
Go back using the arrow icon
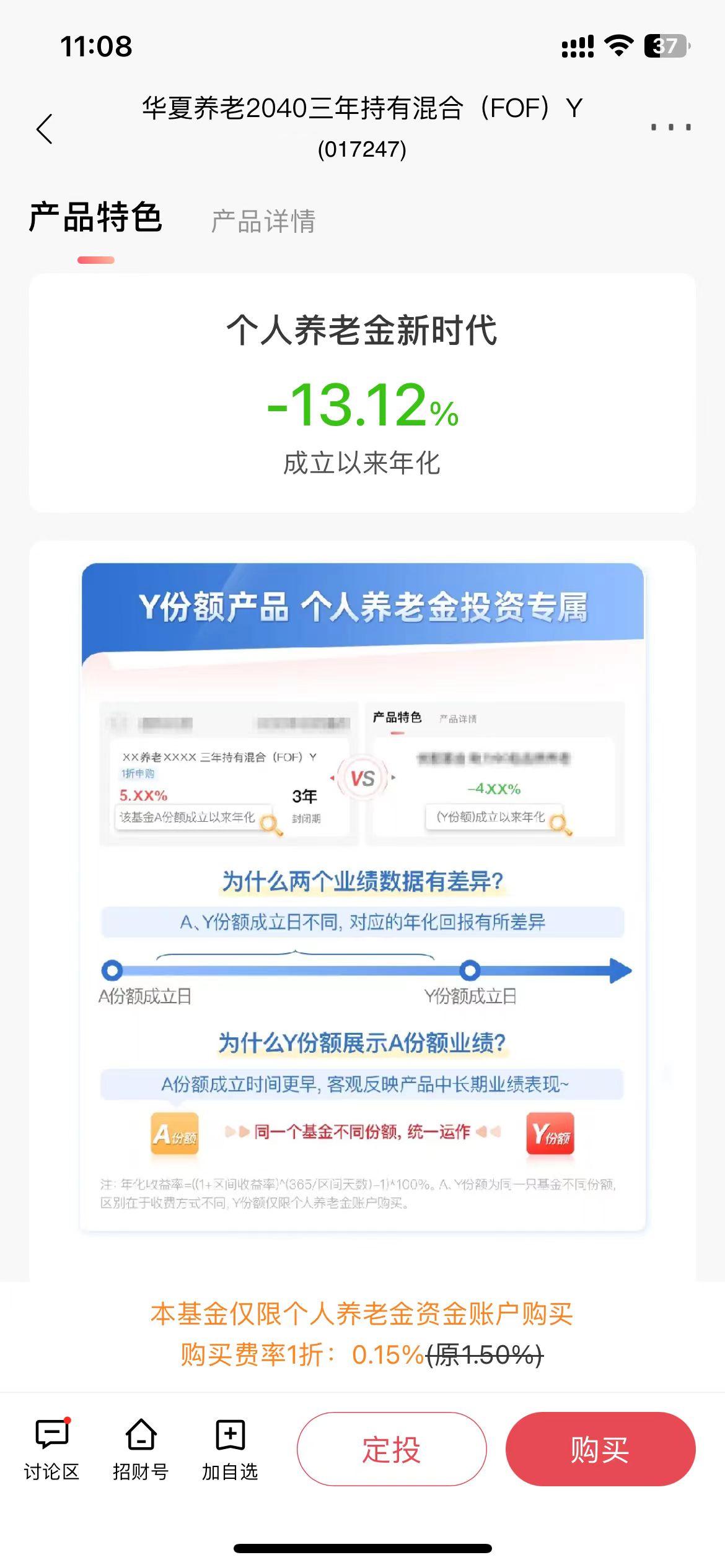pos(45,129)
